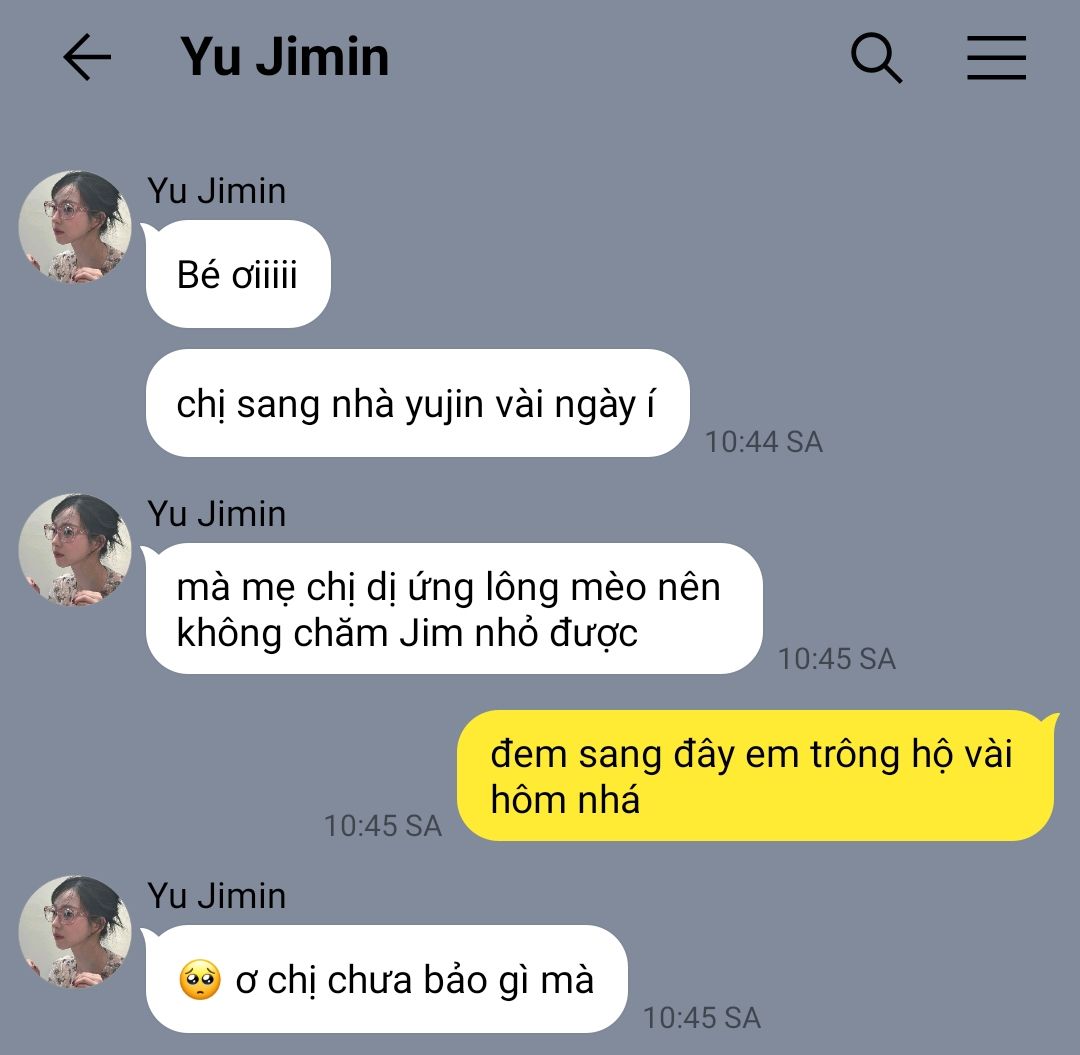Search within this conversation
Image resolution: width=1080 pixels, height=1055 pixels.
[876, 58]
